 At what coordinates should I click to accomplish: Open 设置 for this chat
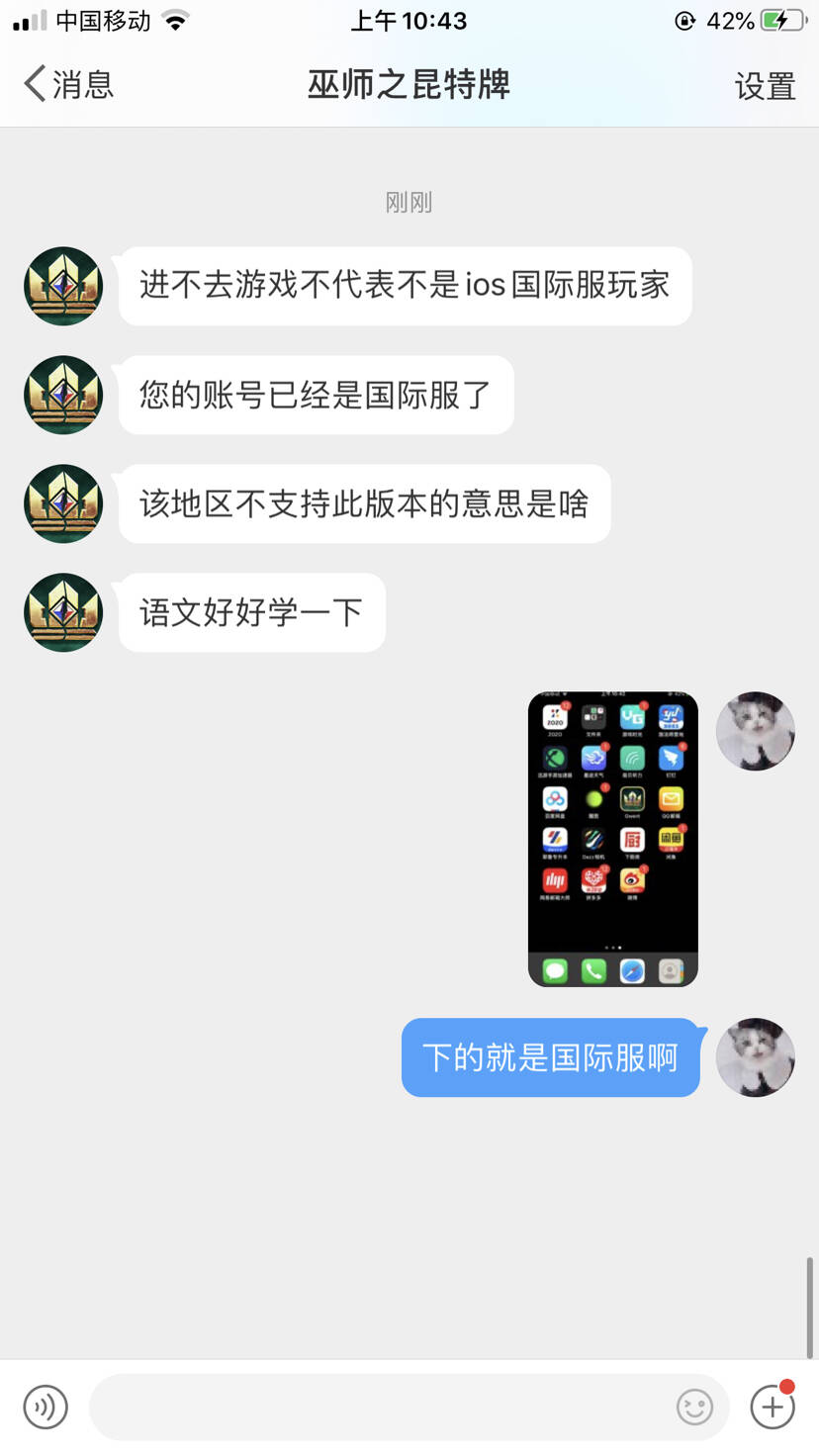(x=765, y=87)
